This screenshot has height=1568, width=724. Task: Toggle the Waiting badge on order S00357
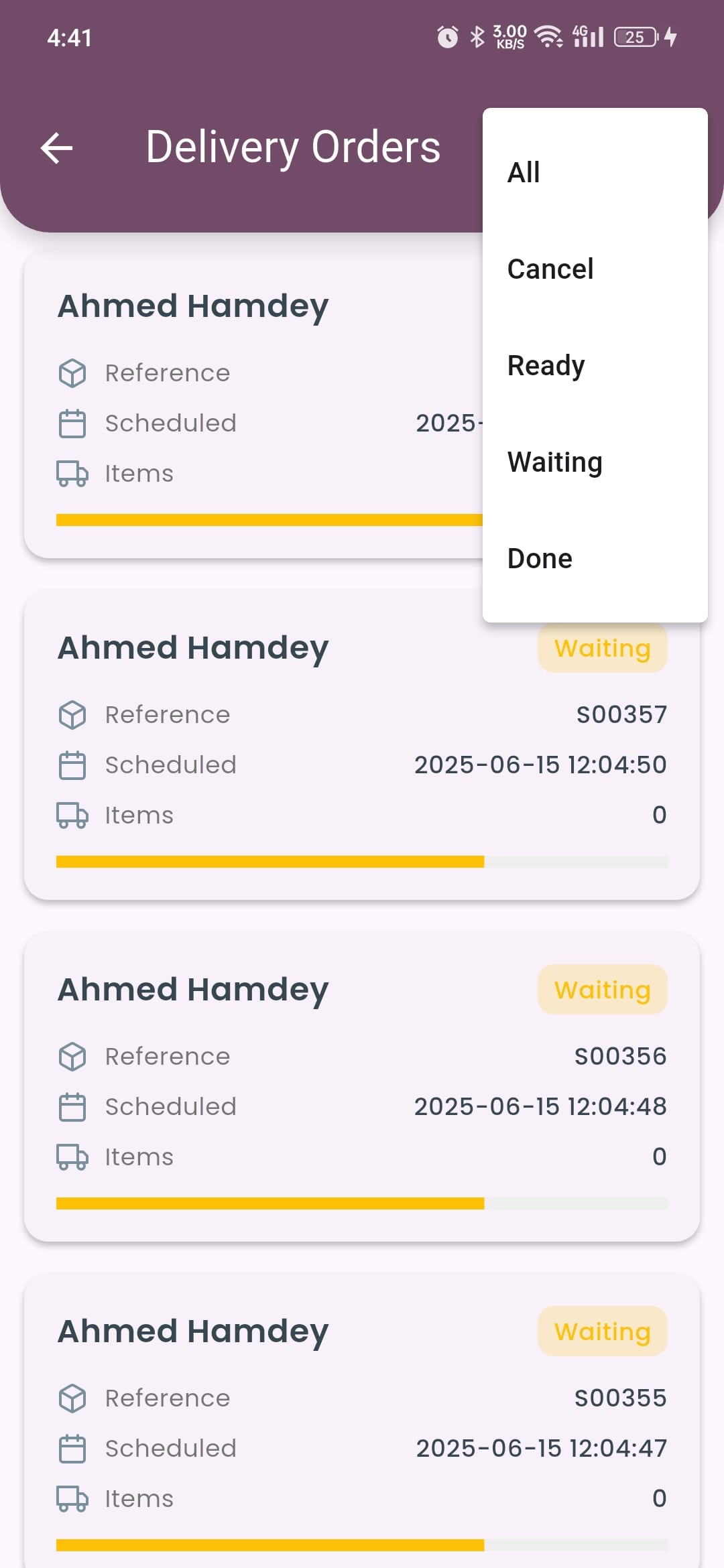(x=601, y=647)
